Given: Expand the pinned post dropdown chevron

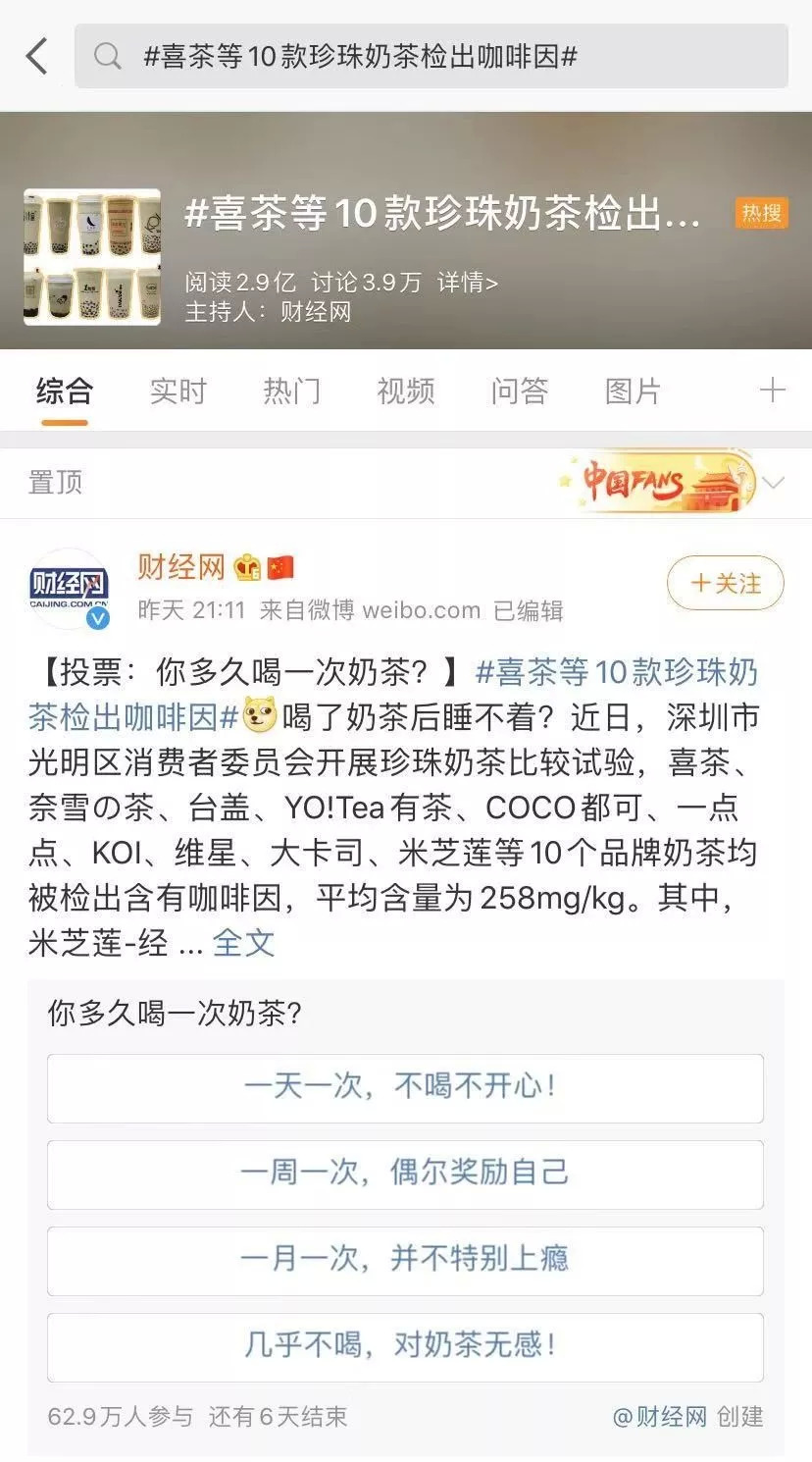Looking at the screenshot, I should [774, 483].
